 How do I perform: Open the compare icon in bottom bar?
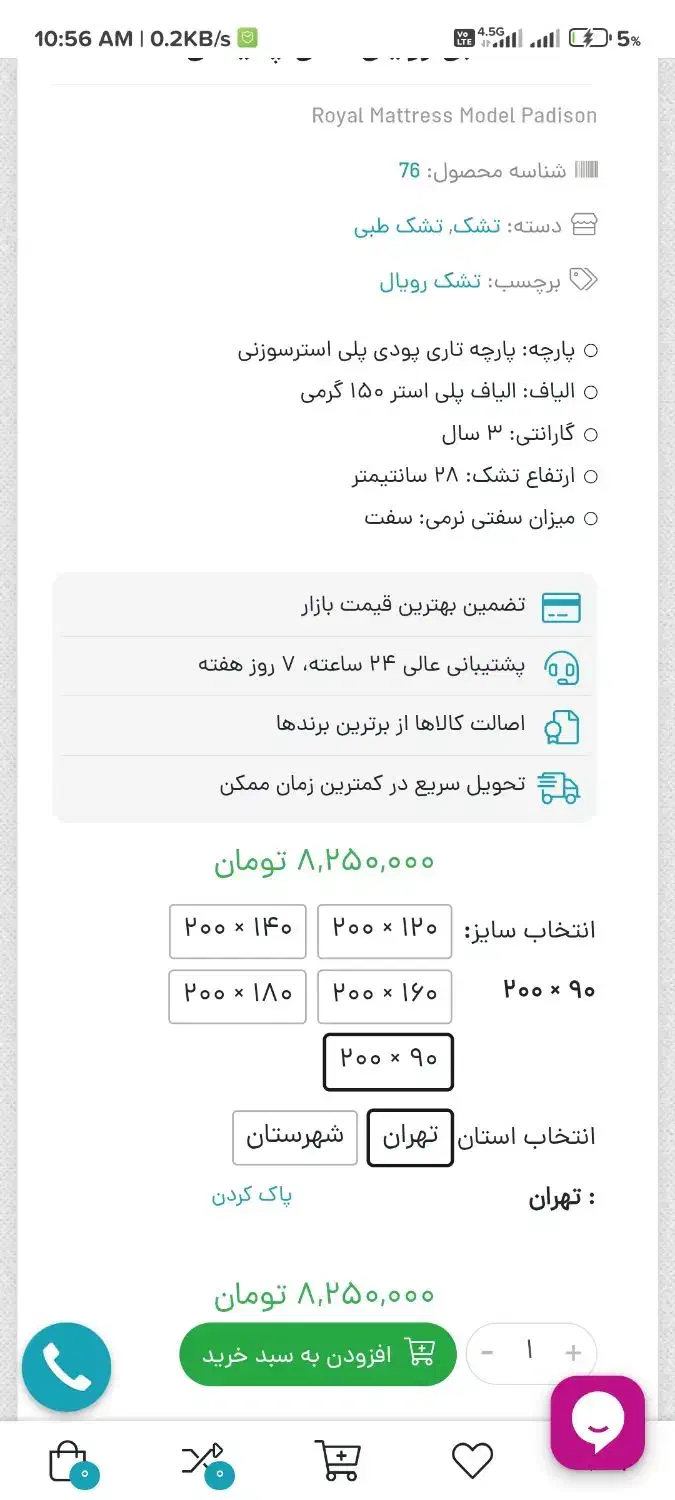[x=203, y=1460]
